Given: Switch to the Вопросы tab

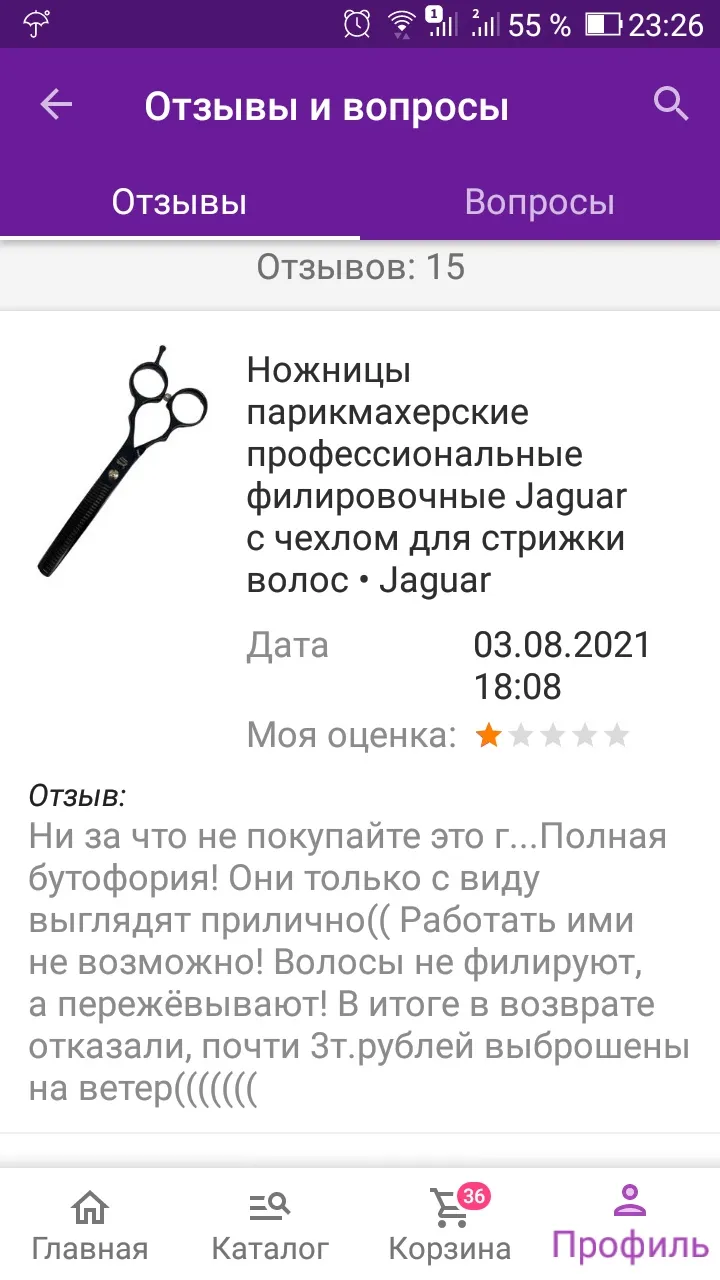Looking at the screenshot, I should click(x=540, y=203).
